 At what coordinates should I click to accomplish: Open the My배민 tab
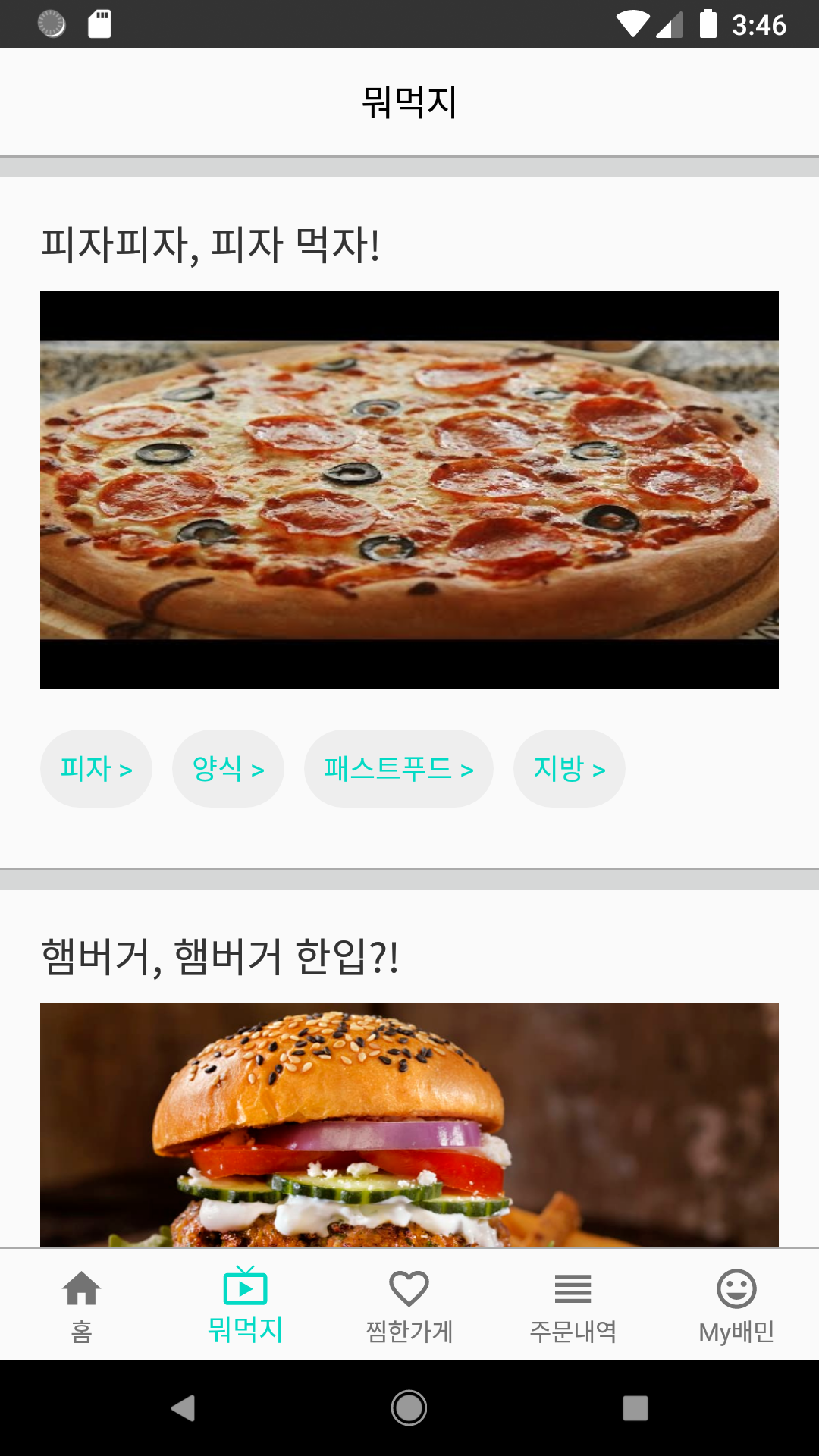[x=736, y=1305]
